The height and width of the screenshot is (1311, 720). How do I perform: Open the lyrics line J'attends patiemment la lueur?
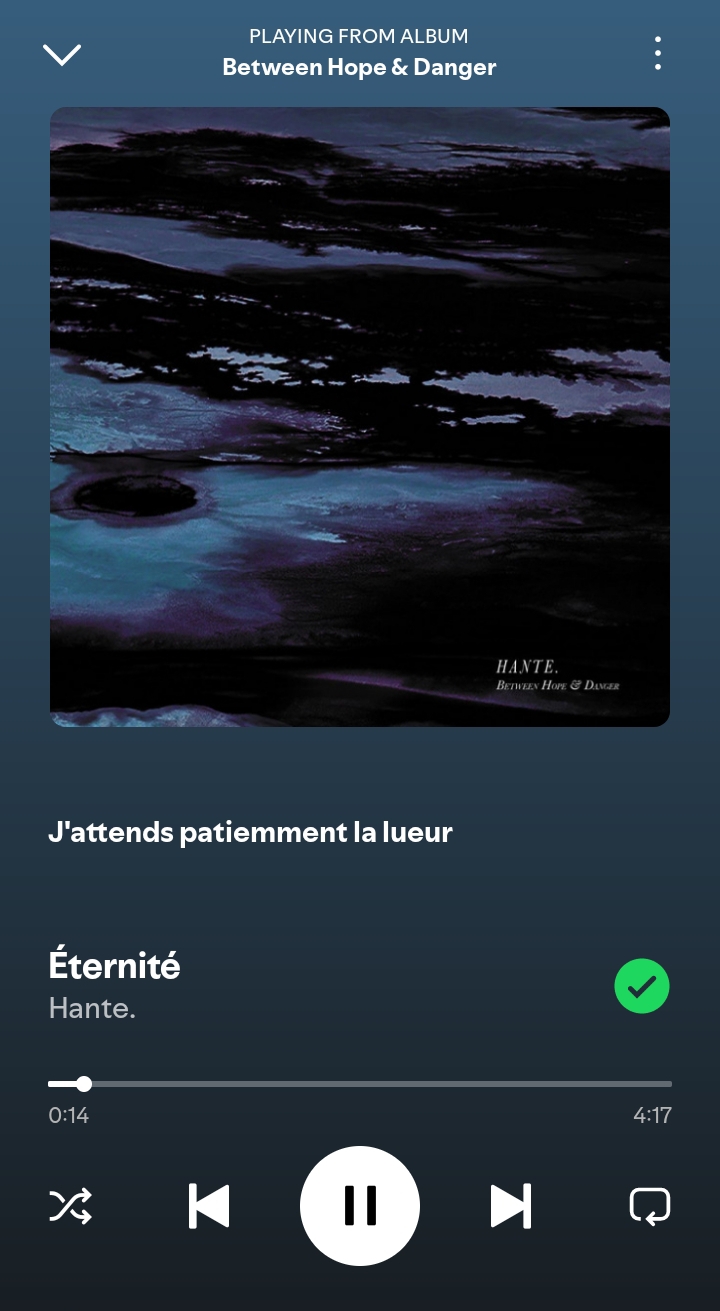tap(250, 832)
